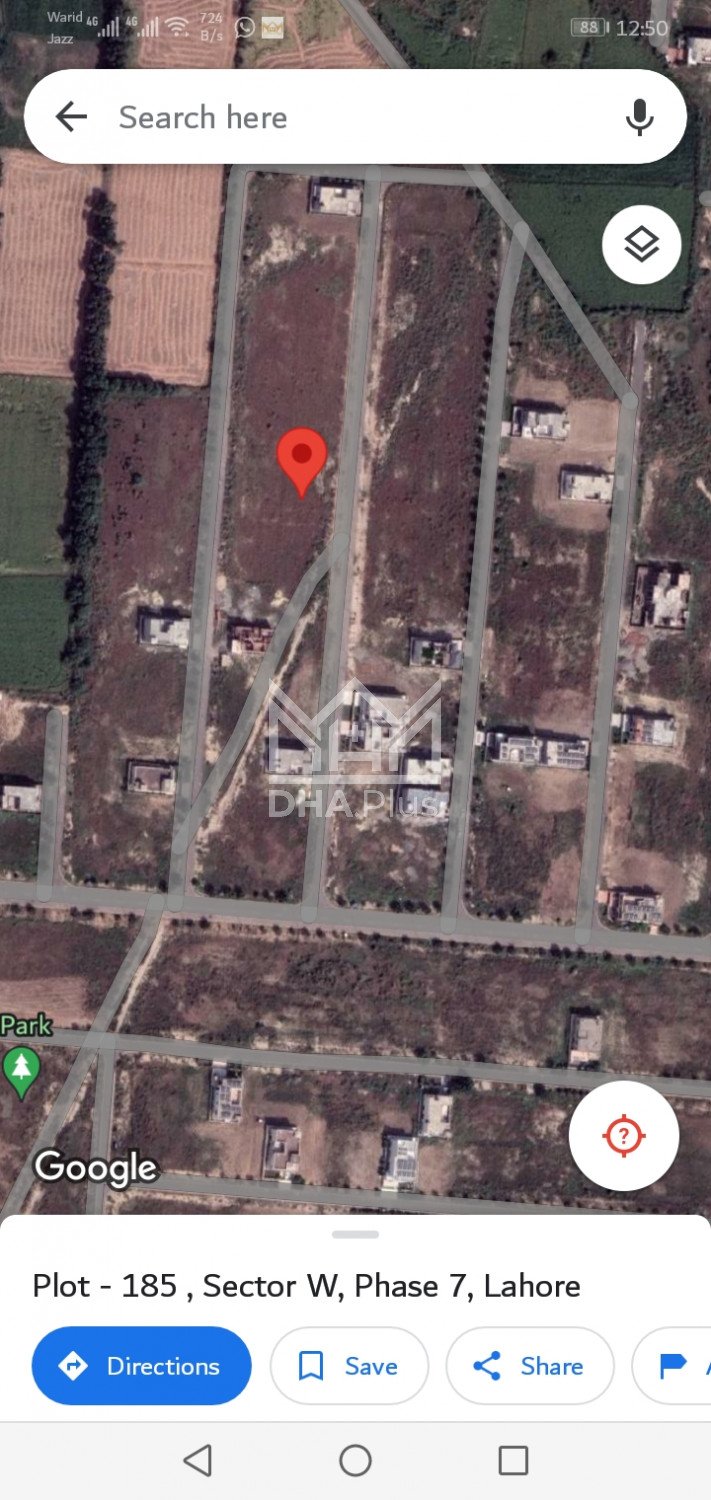Get Directions to Plot 185
Image resolution: width=711 pixels, height=1500 pixels.
click(141, 1366)
